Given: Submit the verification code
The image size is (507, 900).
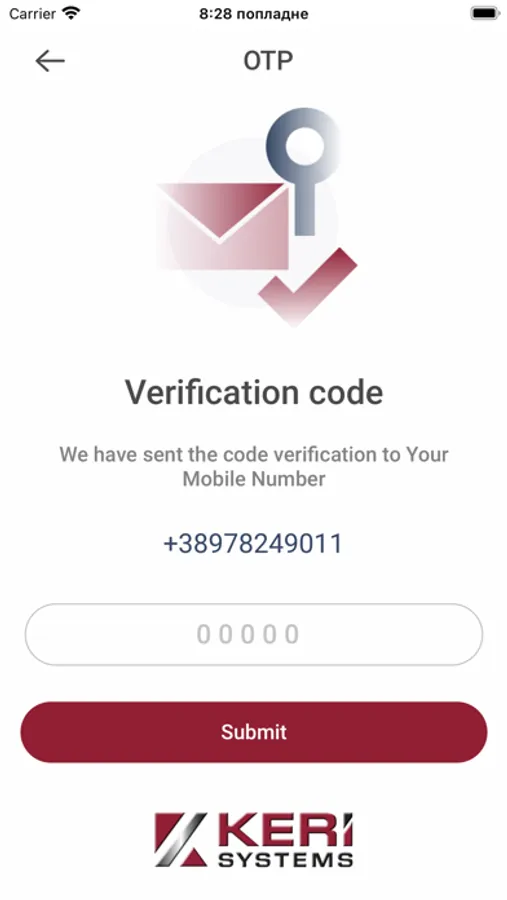Looking at the screenshot, I should click(254, 732).
